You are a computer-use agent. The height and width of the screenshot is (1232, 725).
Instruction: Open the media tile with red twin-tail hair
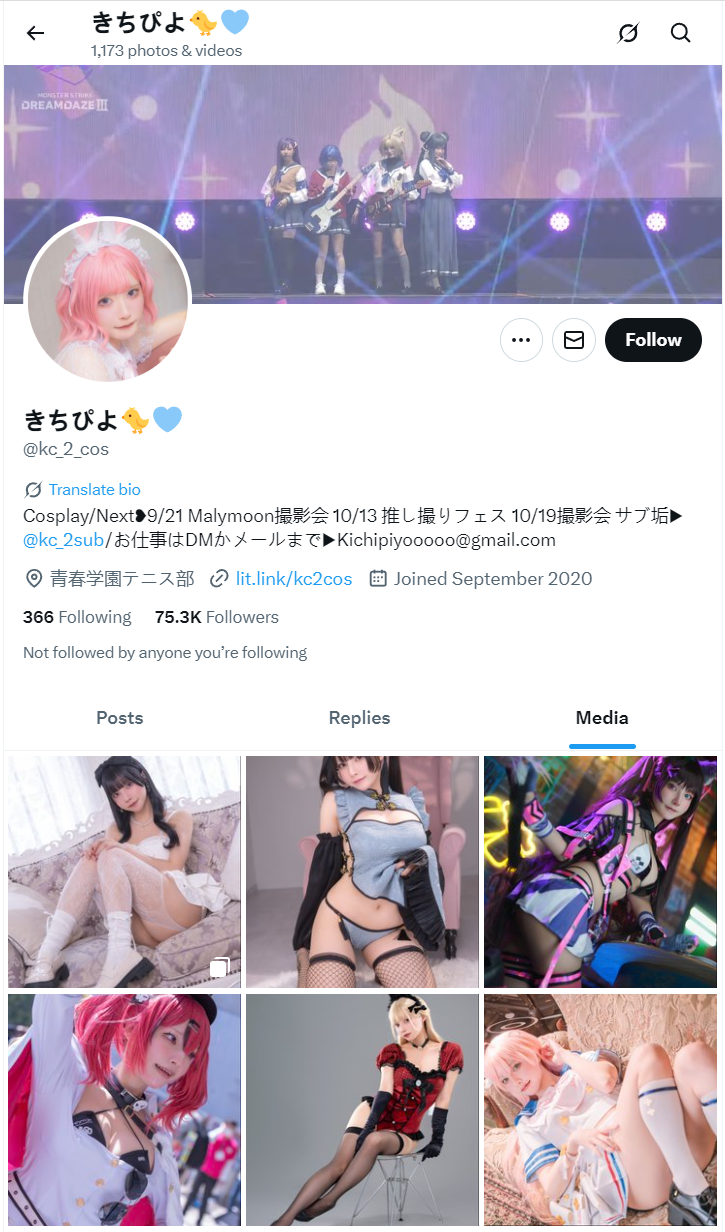124,1110
